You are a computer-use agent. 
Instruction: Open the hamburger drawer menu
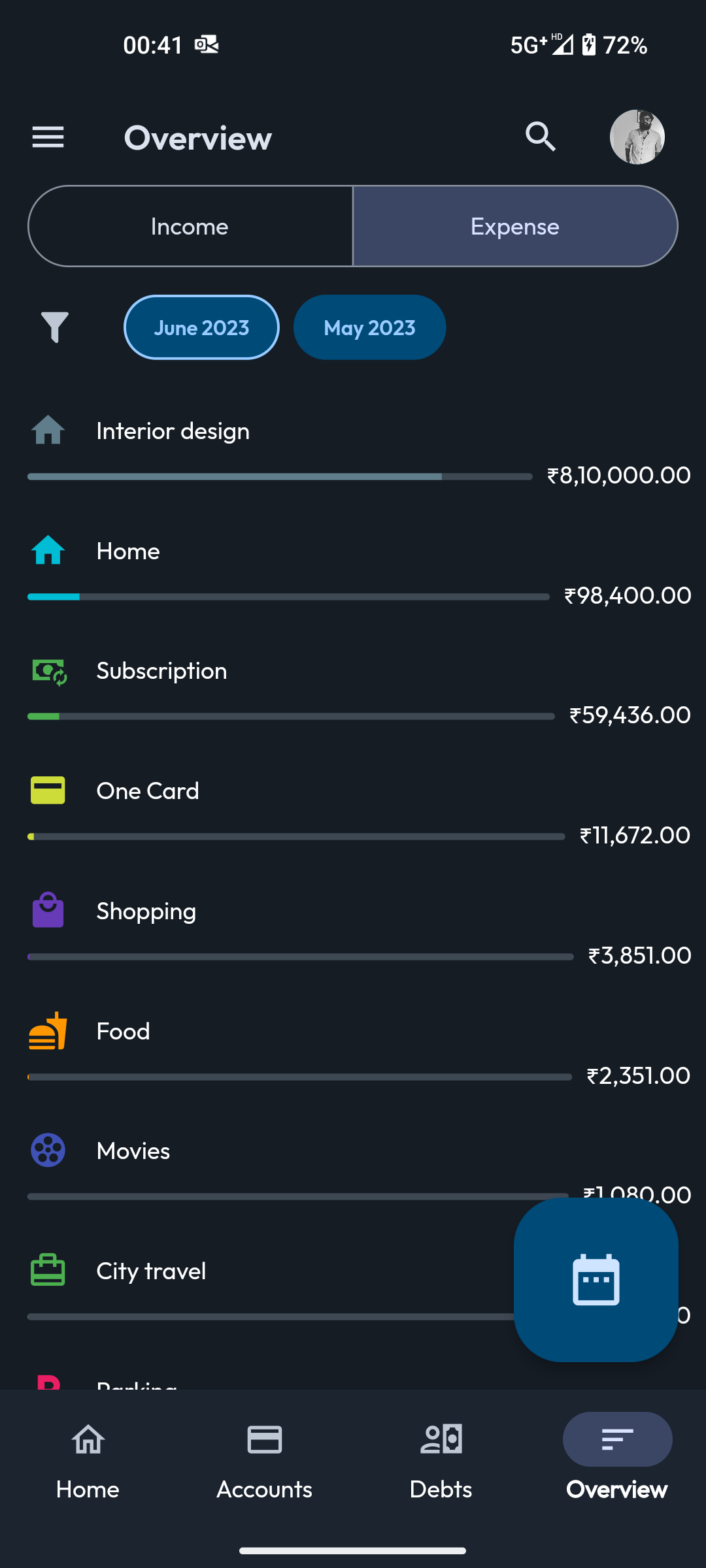[48, 137]
